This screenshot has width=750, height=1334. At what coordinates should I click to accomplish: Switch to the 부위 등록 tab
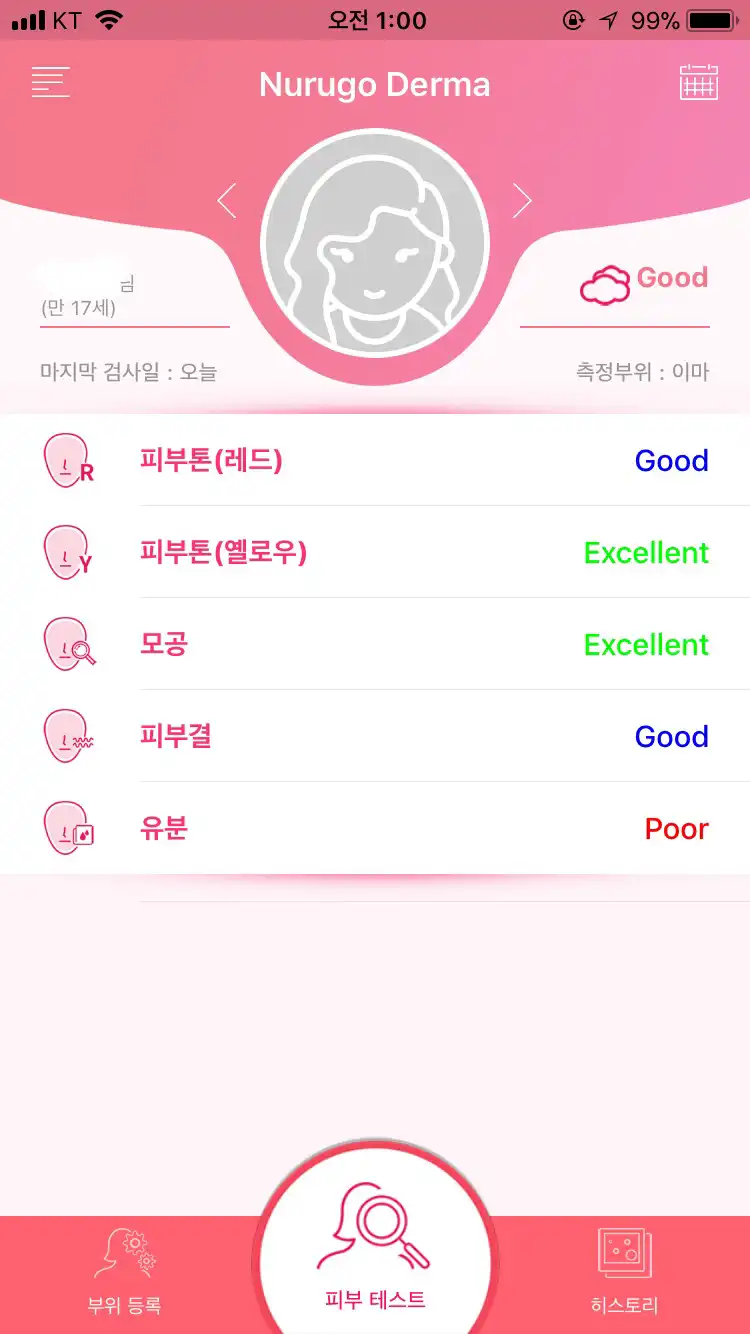coord(124,1274)
